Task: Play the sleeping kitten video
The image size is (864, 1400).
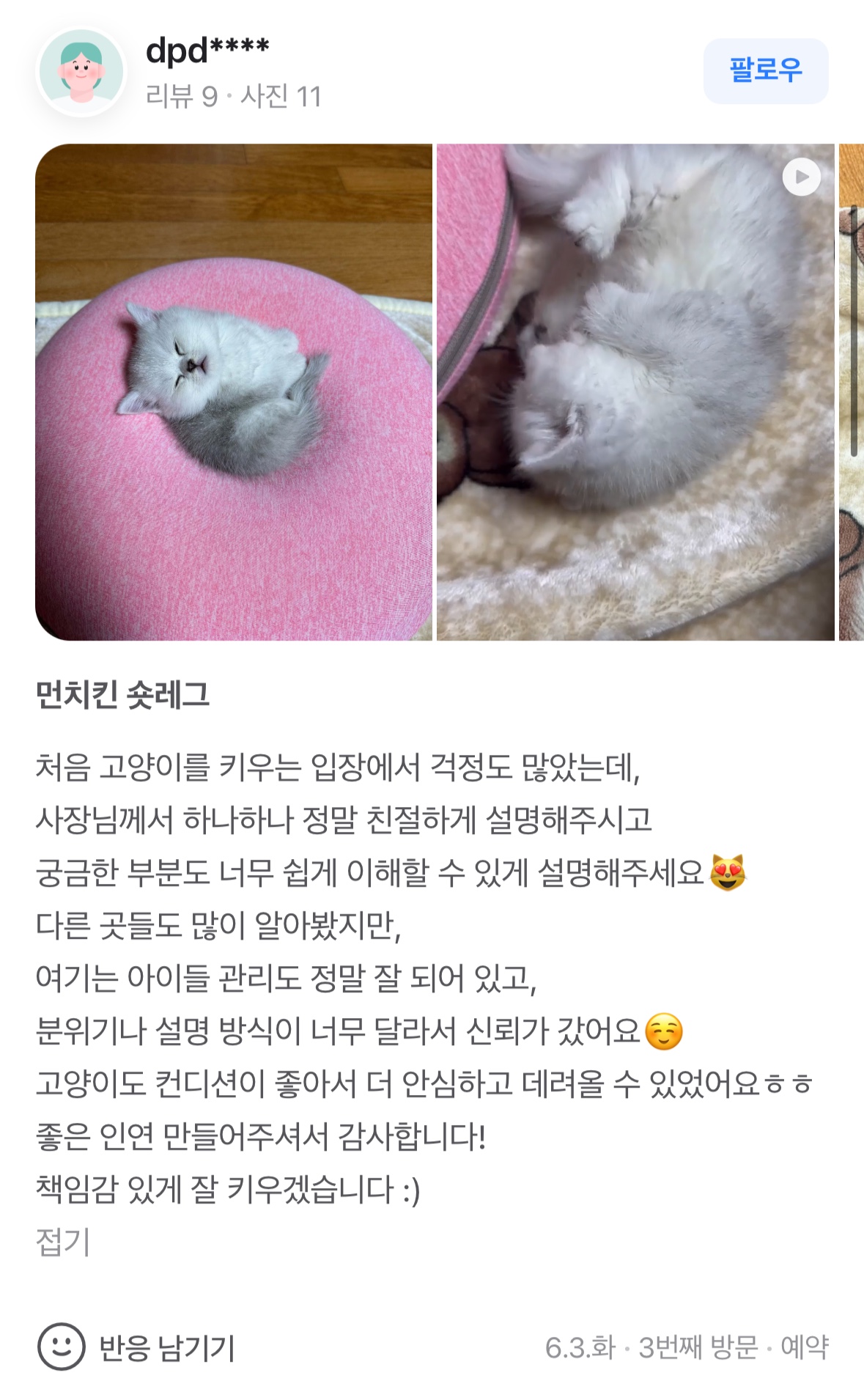Action: 801,177
